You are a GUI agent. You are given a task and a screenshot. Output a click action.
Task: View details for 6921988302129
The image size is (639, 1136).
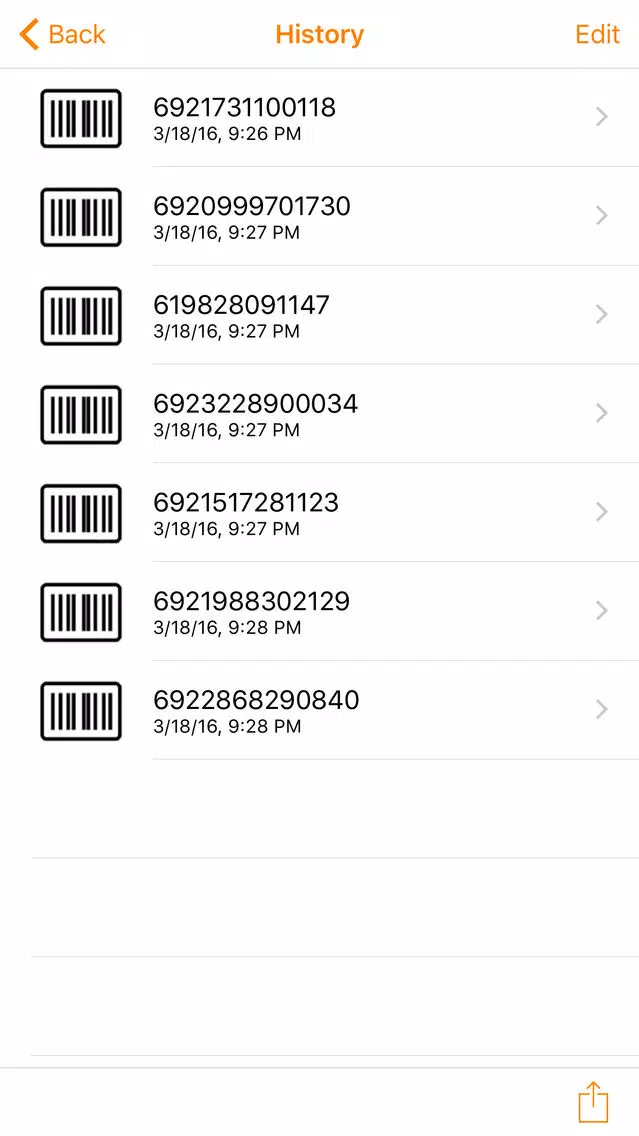tap(320, 611)
